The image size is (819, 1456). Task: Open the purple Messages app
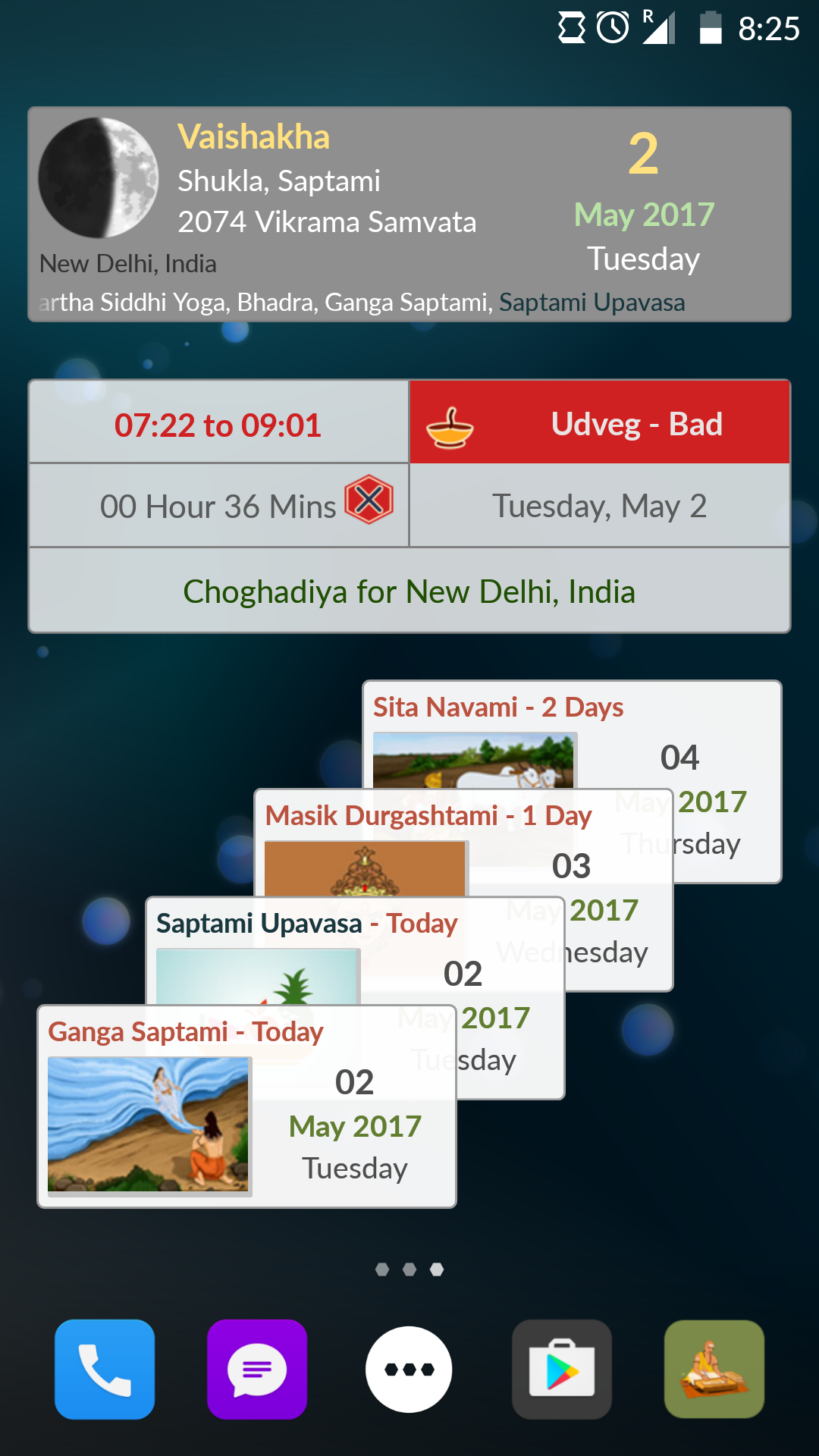[x=257, y=1370]
